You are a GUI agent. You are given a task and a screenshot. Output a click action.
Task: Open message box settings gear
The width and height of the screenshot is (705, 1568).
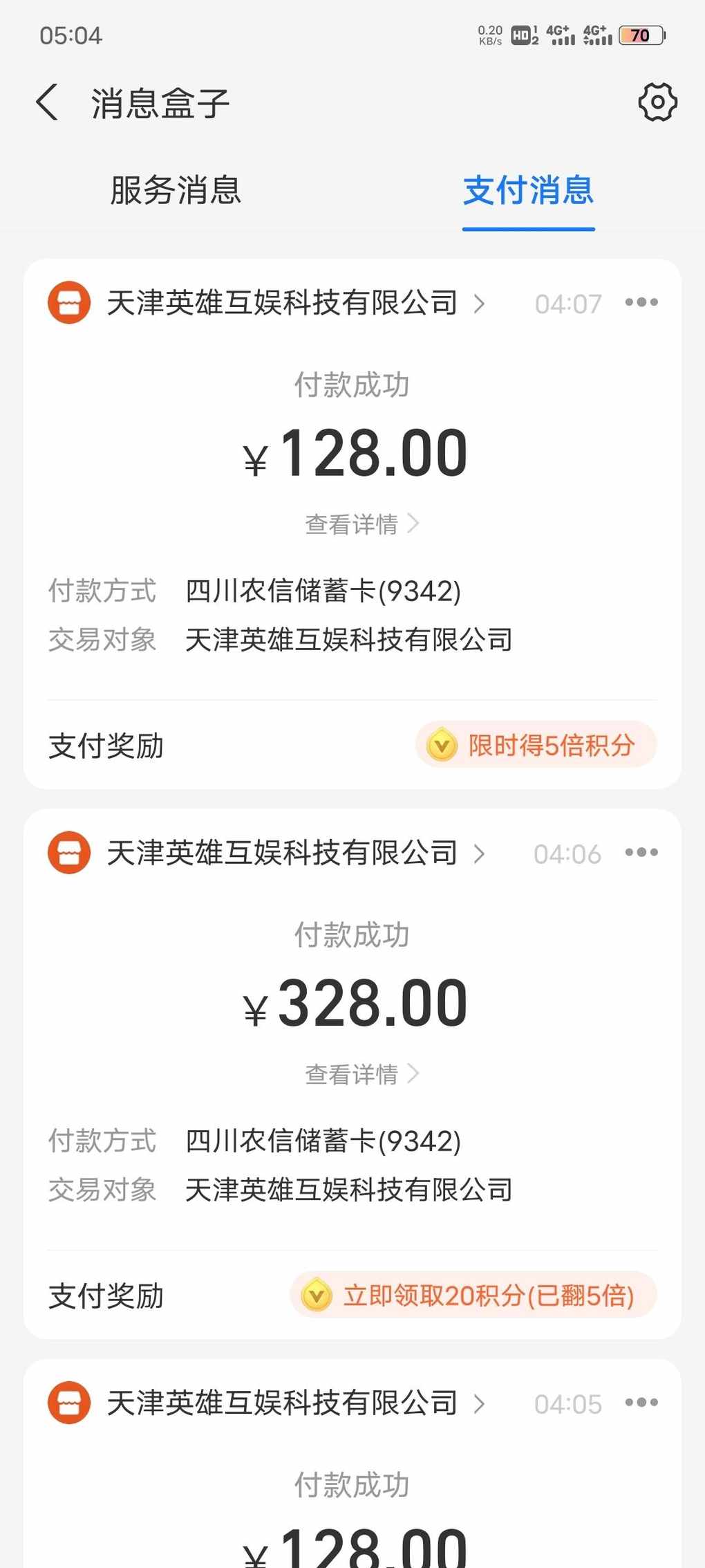[x=657, y=102]
